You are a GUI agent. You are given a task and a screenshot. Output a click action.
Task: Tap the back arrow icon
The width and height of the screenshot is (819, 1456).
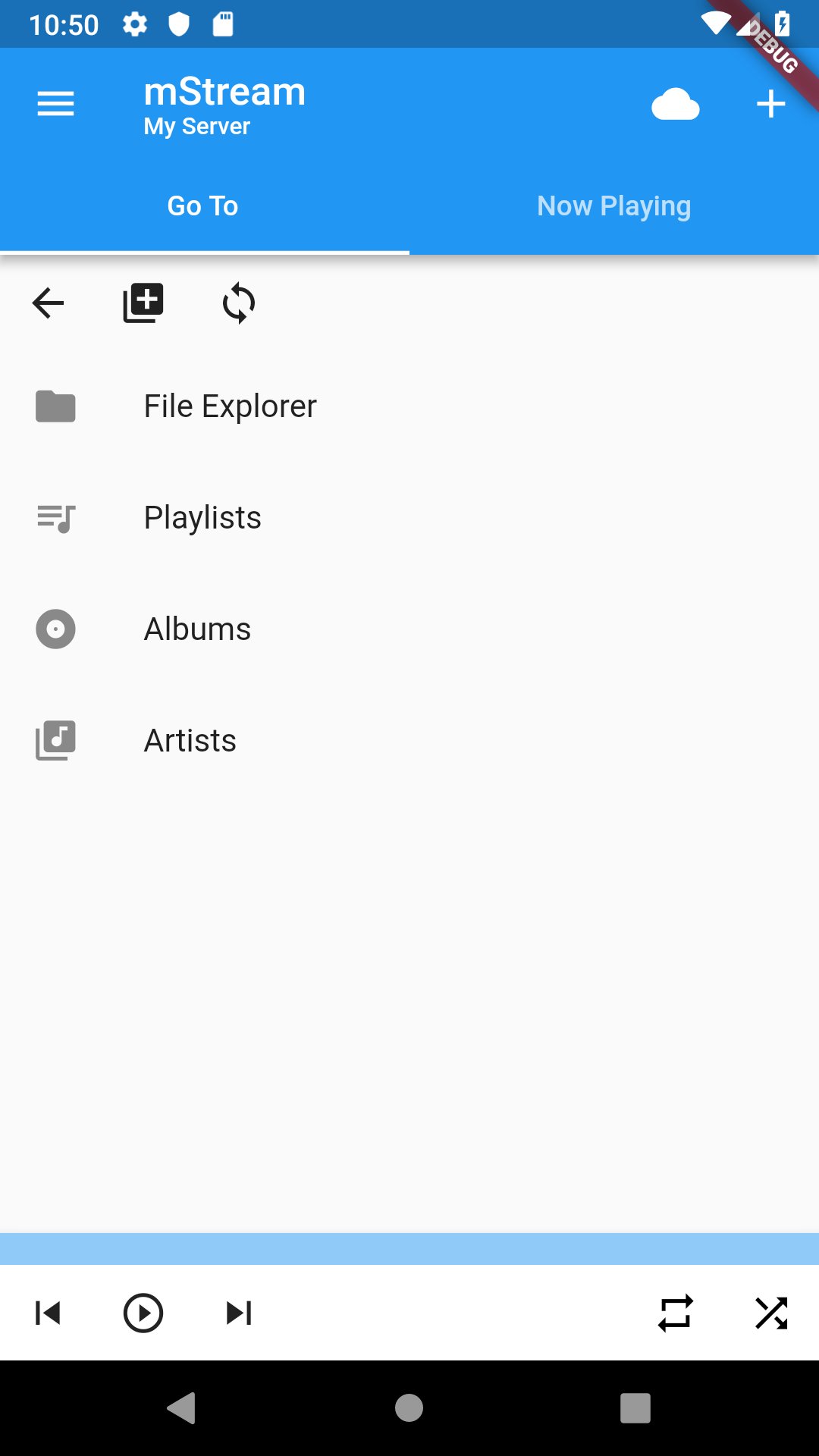[48, 303]
